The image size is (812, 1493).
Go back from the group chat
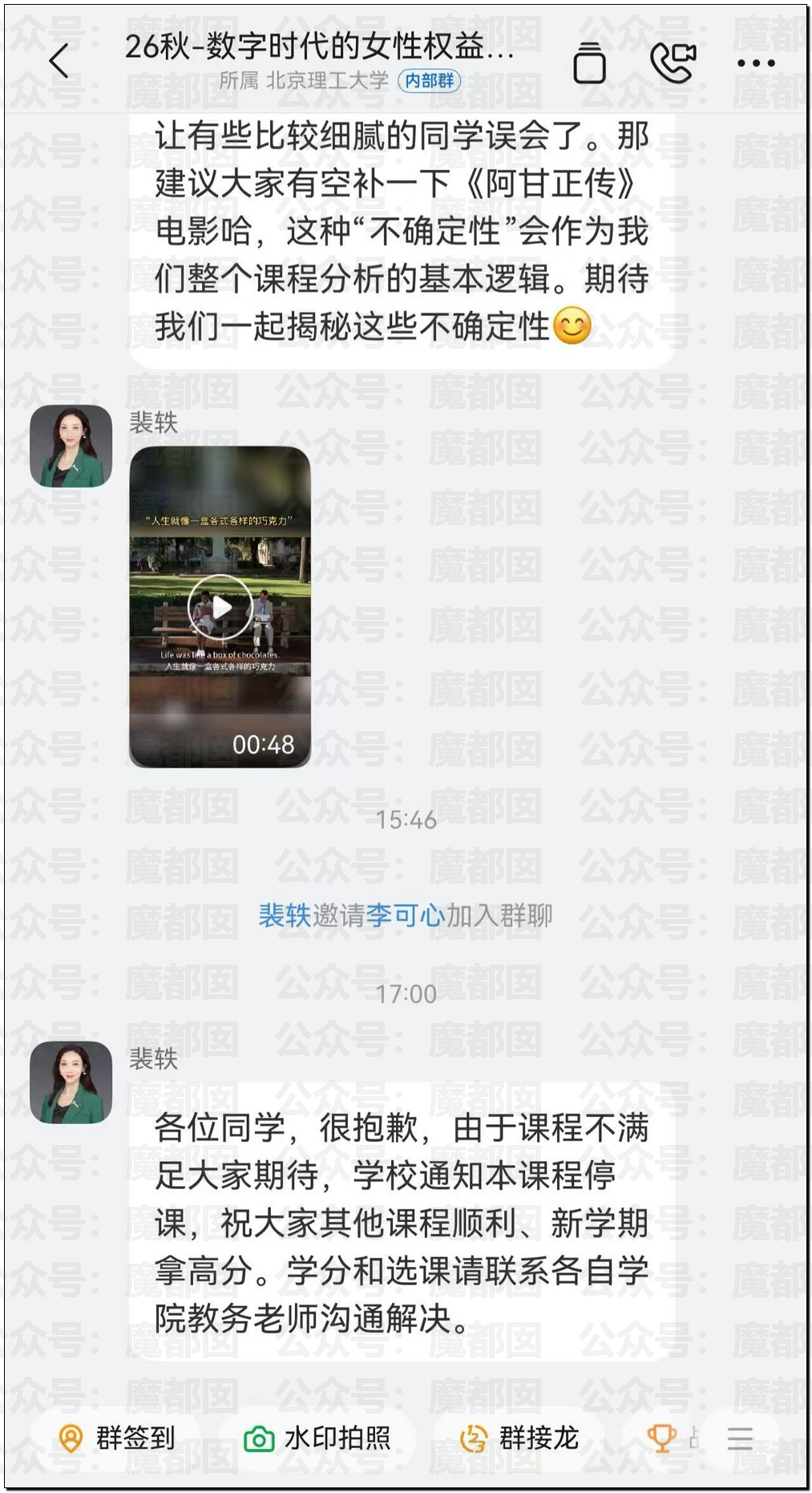(59, 61)
